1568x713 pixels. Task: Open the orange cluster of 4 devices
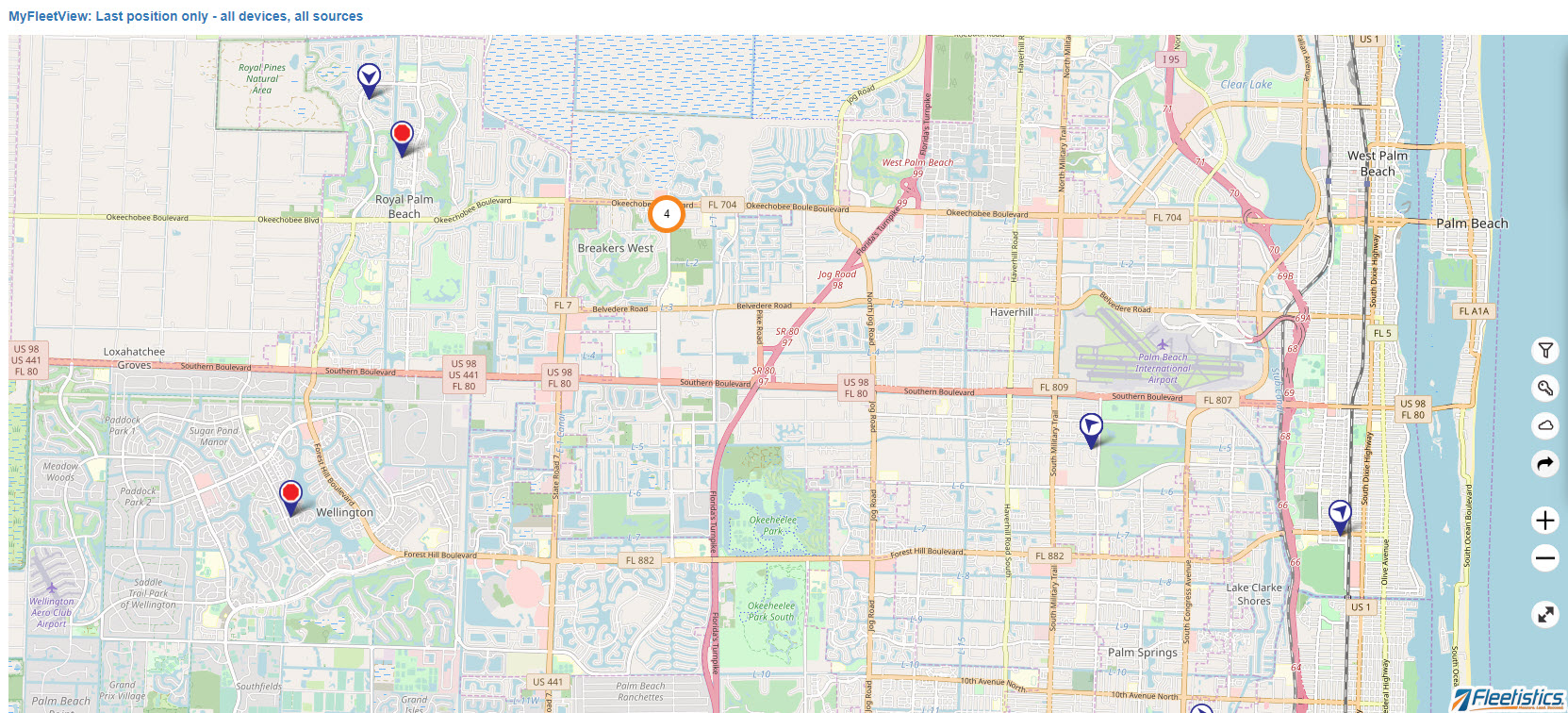tap(667, 214)
